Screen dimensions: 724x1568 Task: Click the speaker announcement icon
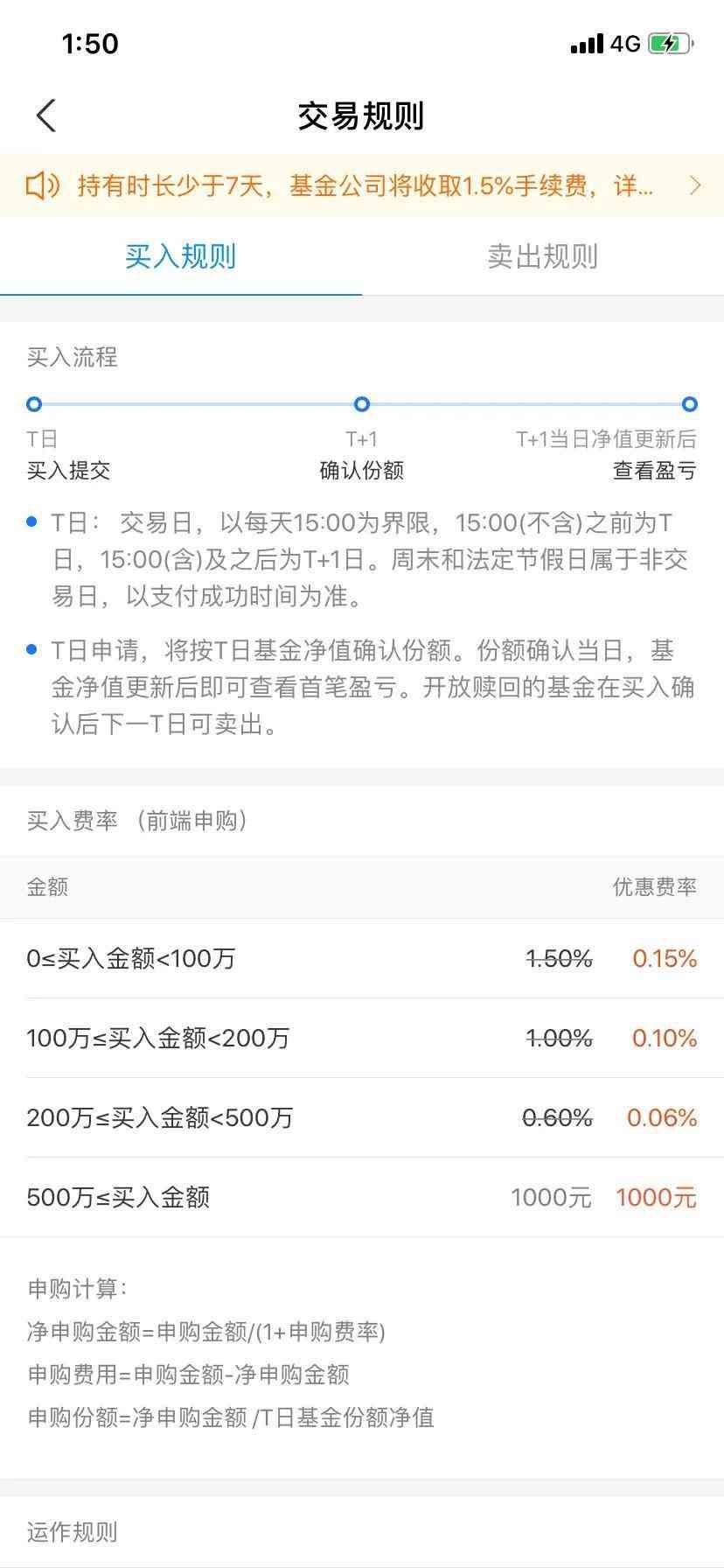[x=42, y=185]
